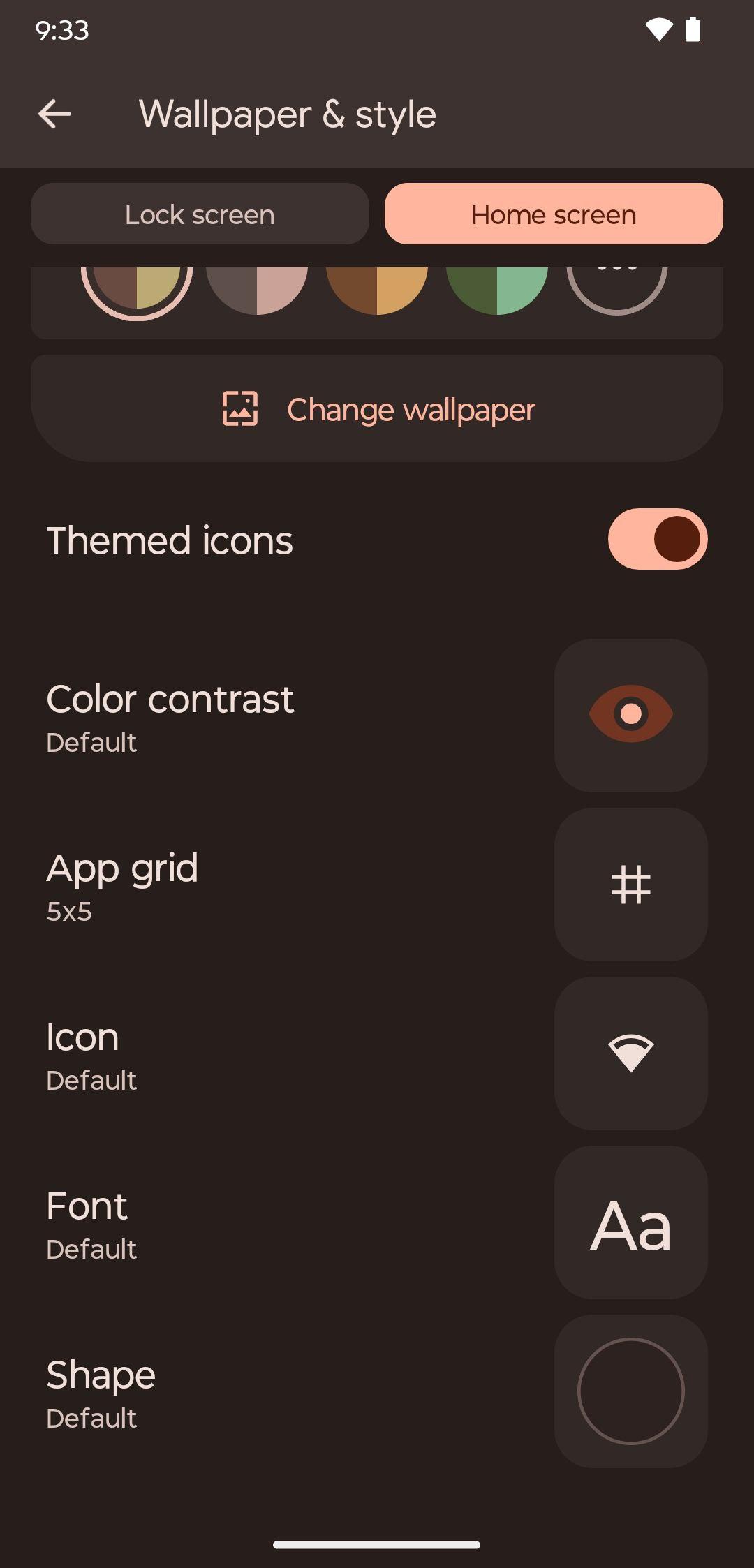Disable Themed icons
This screenshot has width=754, height=1568.
[658, 539]
